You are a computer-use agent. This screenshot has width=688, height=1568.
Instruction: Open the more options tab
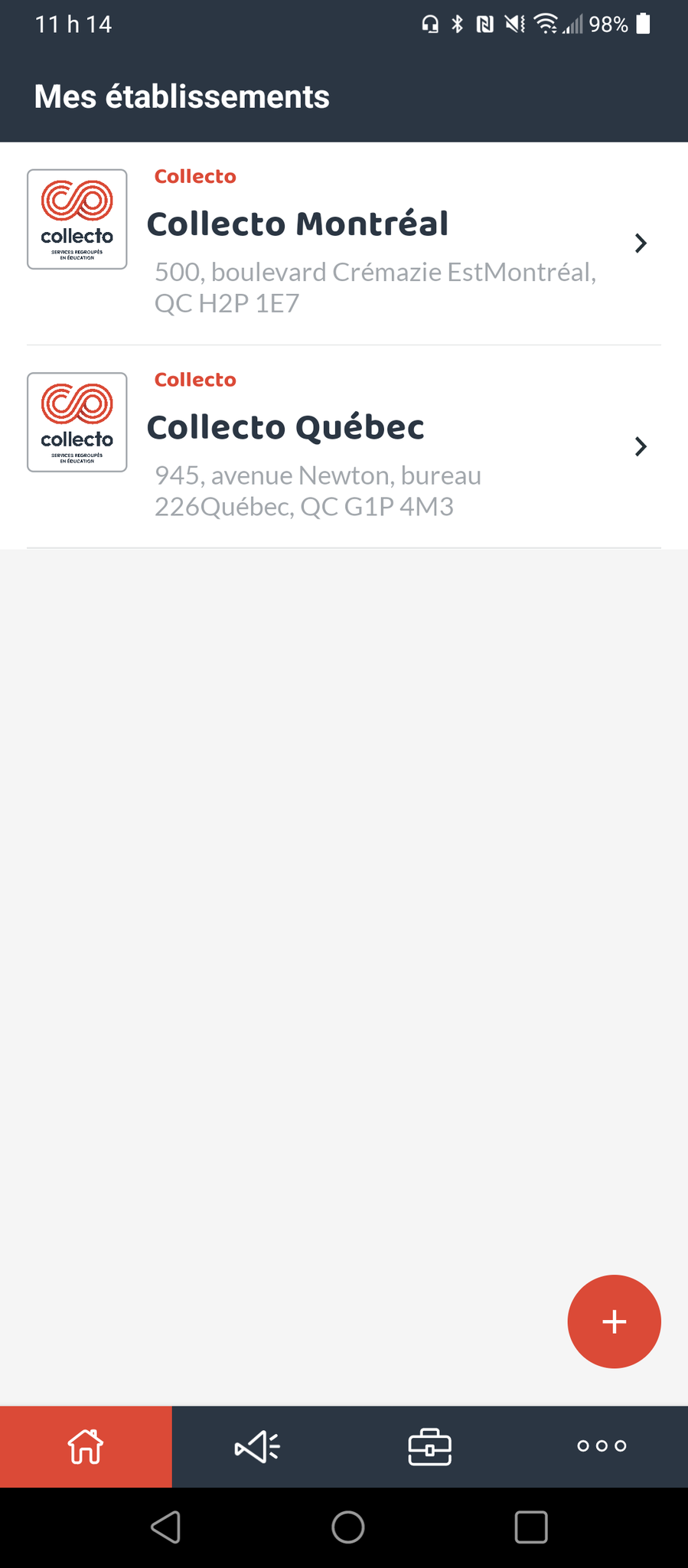pyautogui.click(x=602, y=1446)
